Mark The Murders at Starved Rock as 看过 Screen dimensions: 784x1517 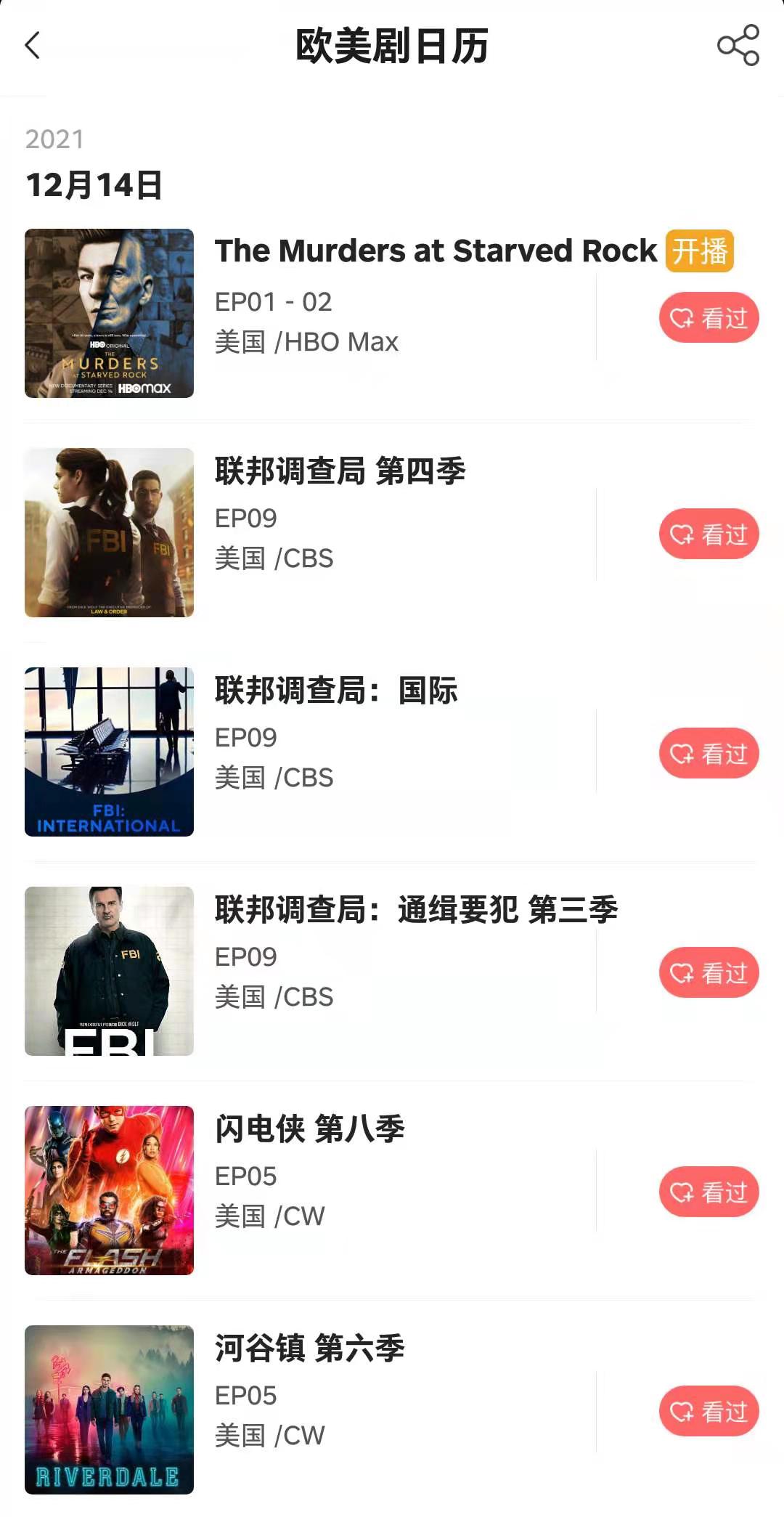(709, 317)
